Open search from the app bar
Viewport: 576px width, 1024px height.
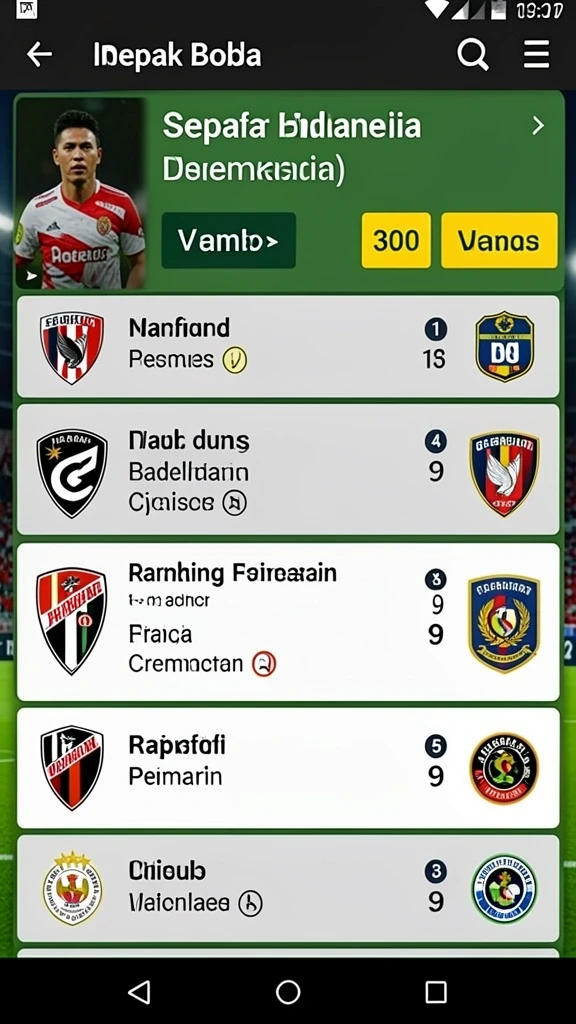click(x=473, y=54)
